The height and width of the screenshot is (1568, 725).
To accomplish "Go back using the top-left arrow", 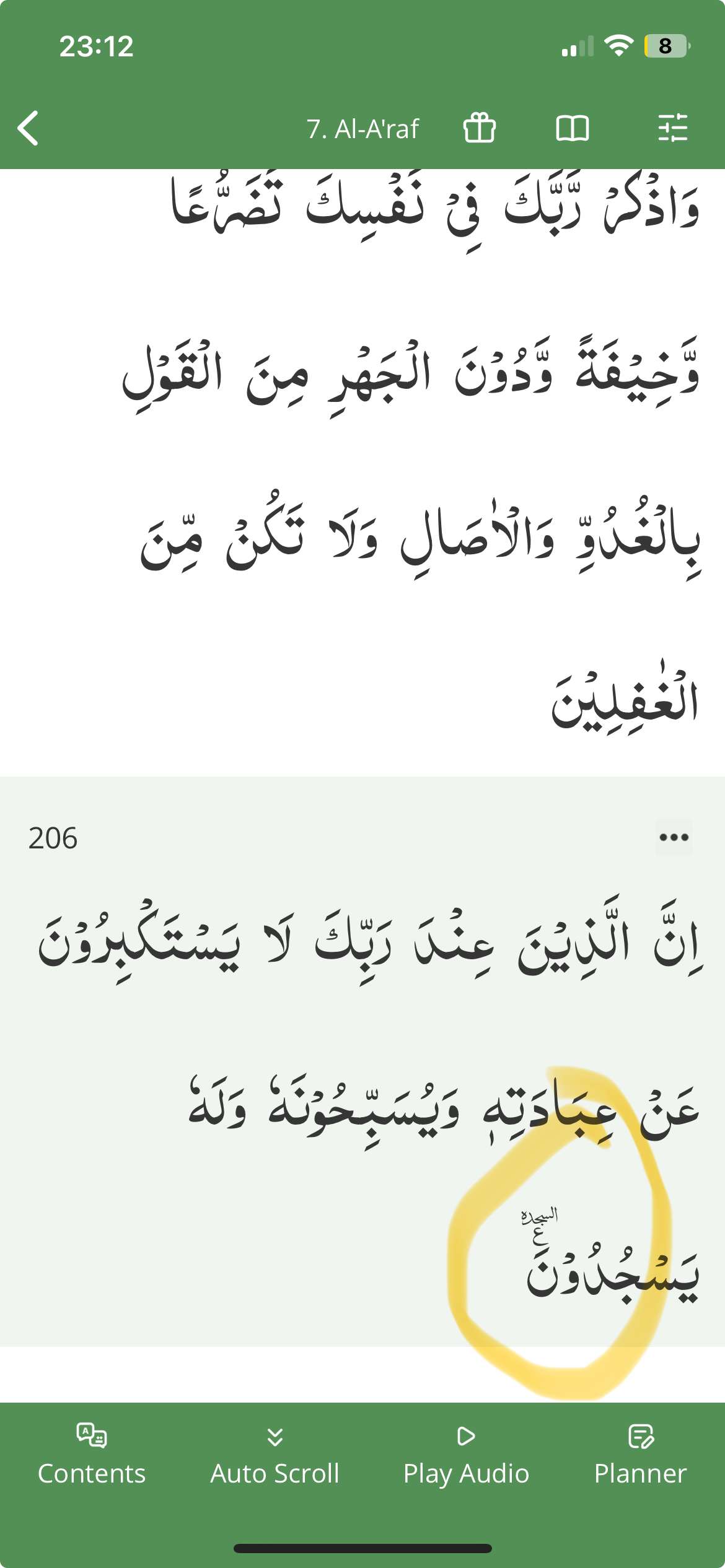I will 29,128.
